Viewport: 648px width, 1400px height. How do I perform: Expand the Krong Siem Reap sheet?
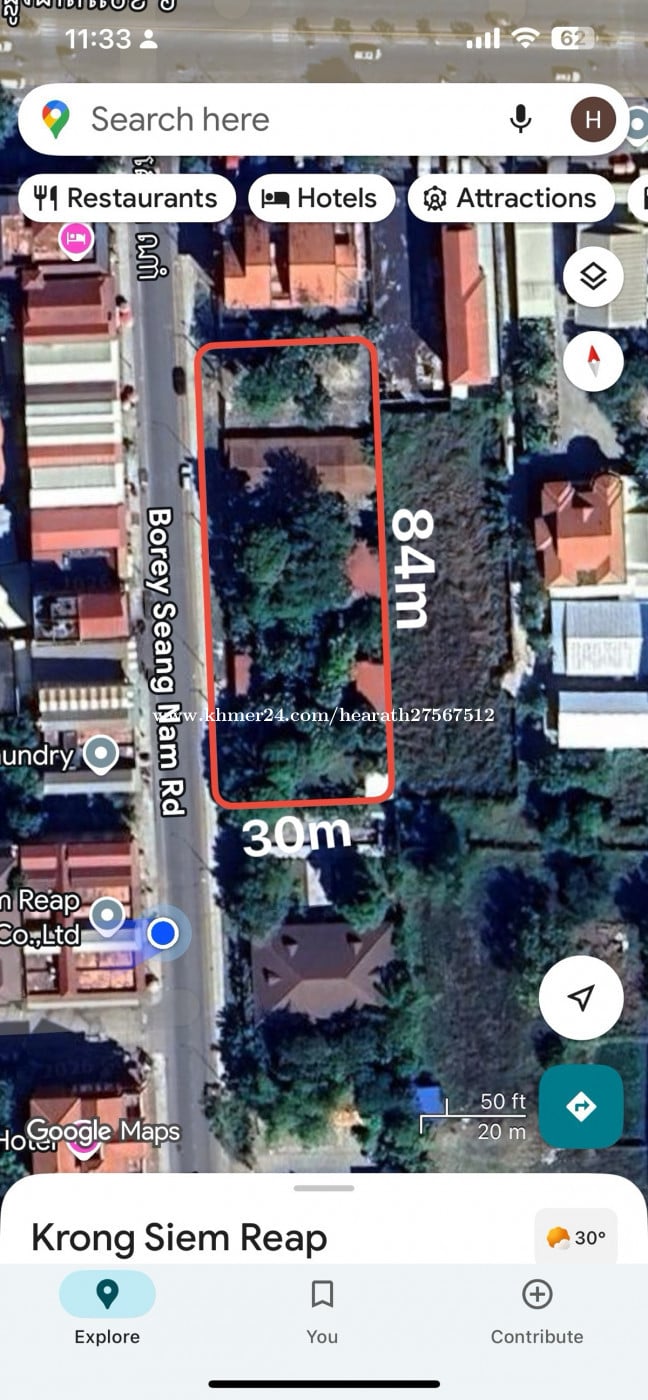pos(324,1188)
